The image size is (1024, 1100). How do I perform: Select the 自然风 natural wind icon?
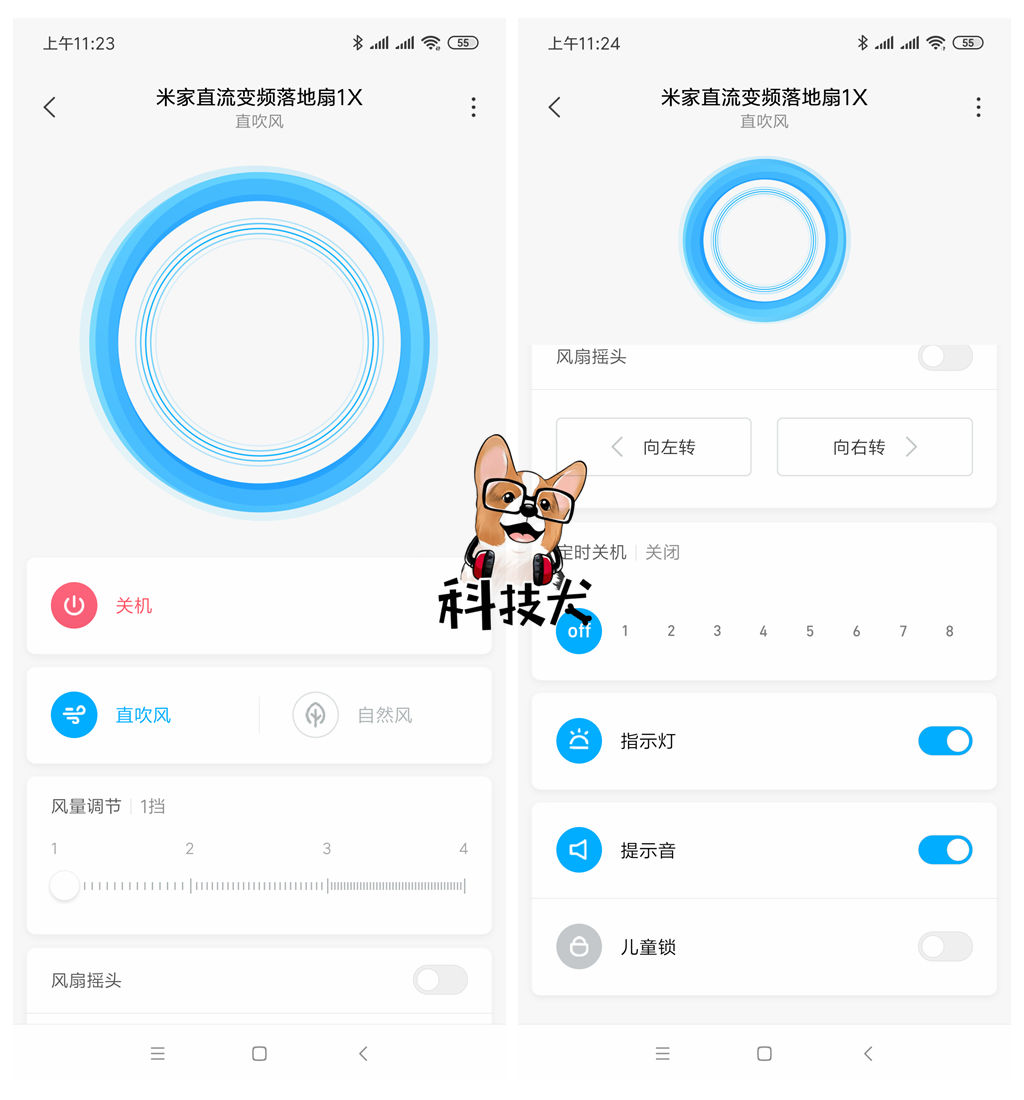point(316,714)
